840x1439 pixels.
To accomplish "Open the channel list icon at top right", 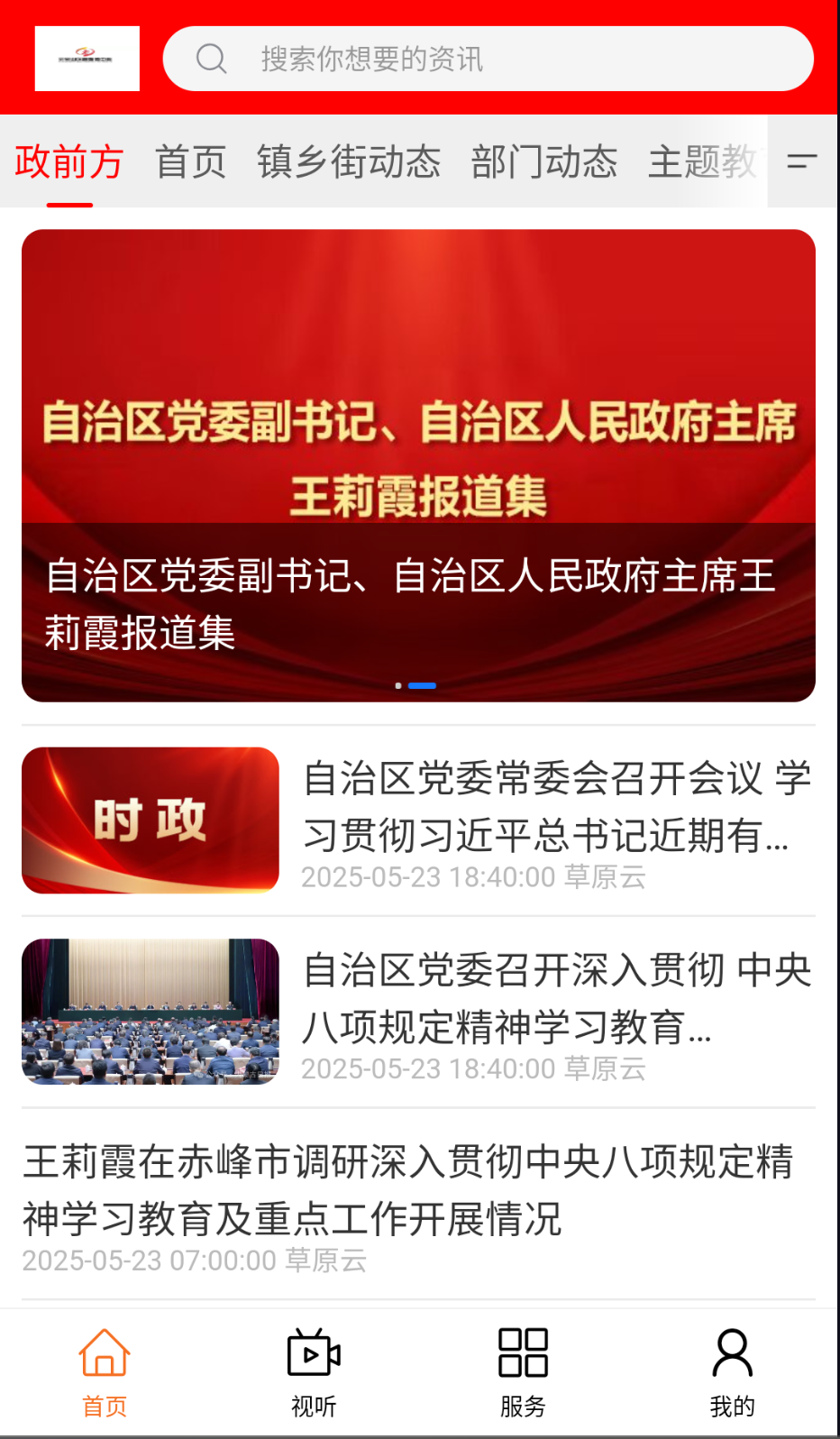I will pos(802,163).
